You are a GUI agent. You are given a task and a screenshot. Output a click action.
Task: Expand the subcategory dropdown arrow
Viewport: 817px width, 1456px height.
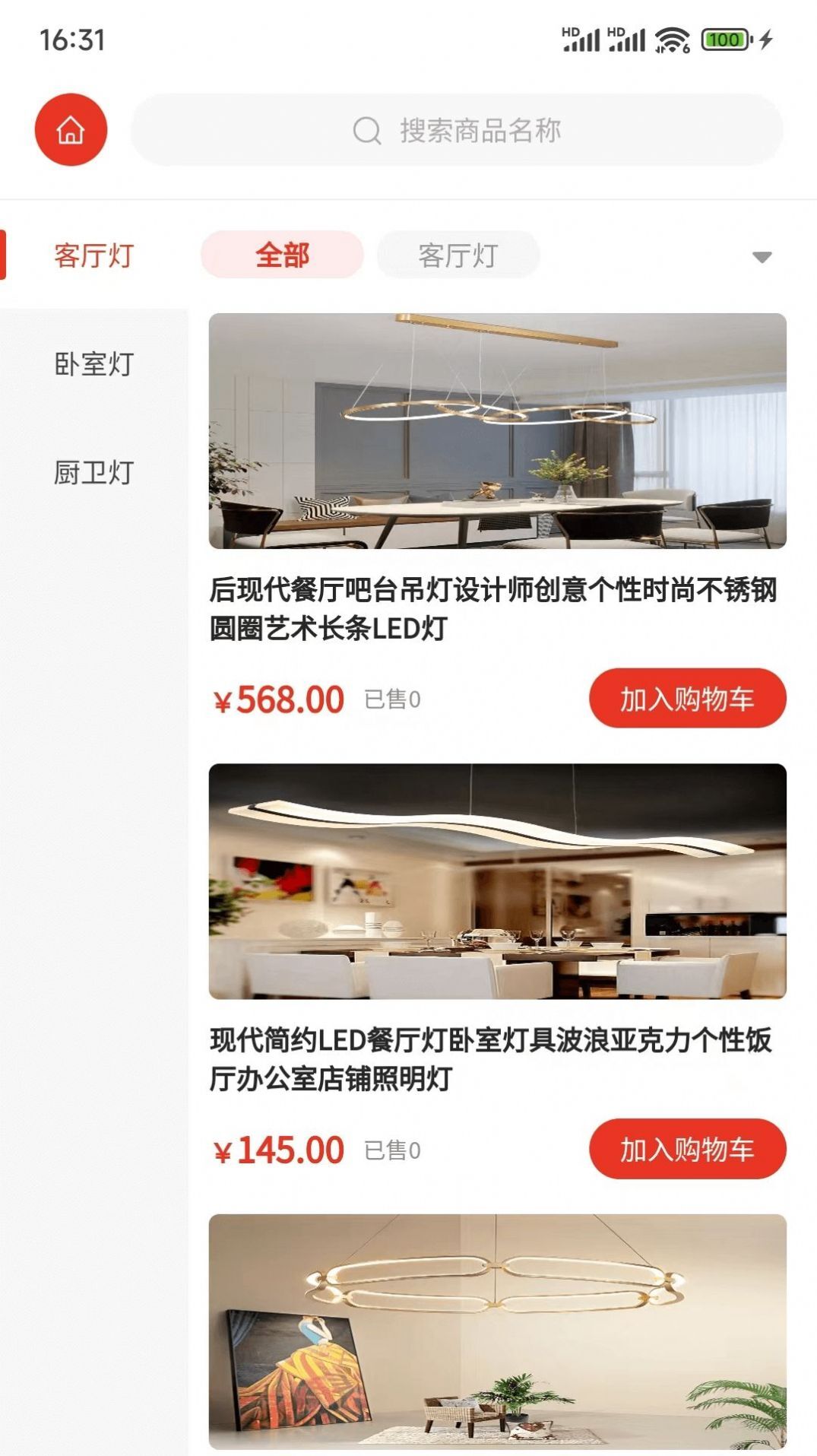point(762,257)
